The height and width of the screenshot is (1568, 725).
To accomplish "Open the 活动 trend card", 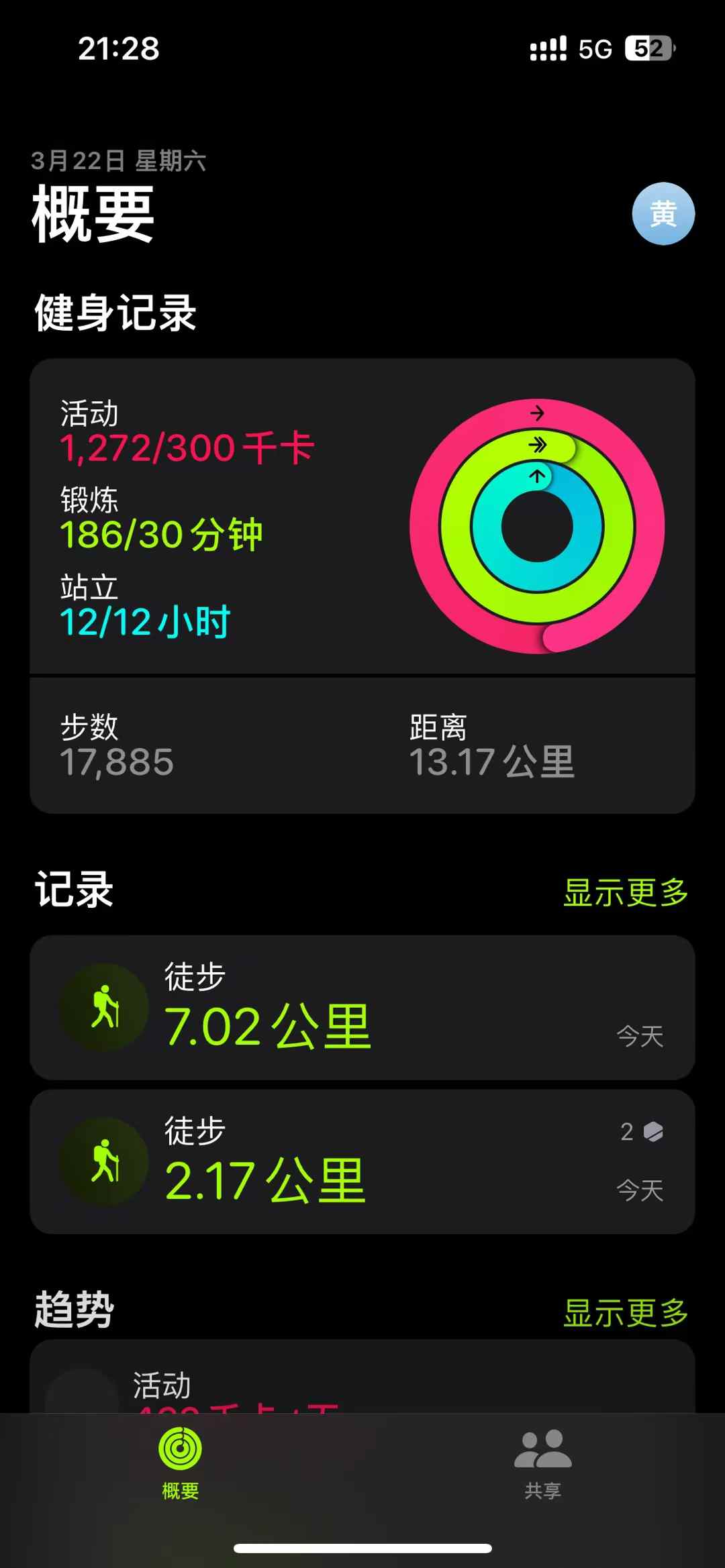I will click(x=362, y=1377).
